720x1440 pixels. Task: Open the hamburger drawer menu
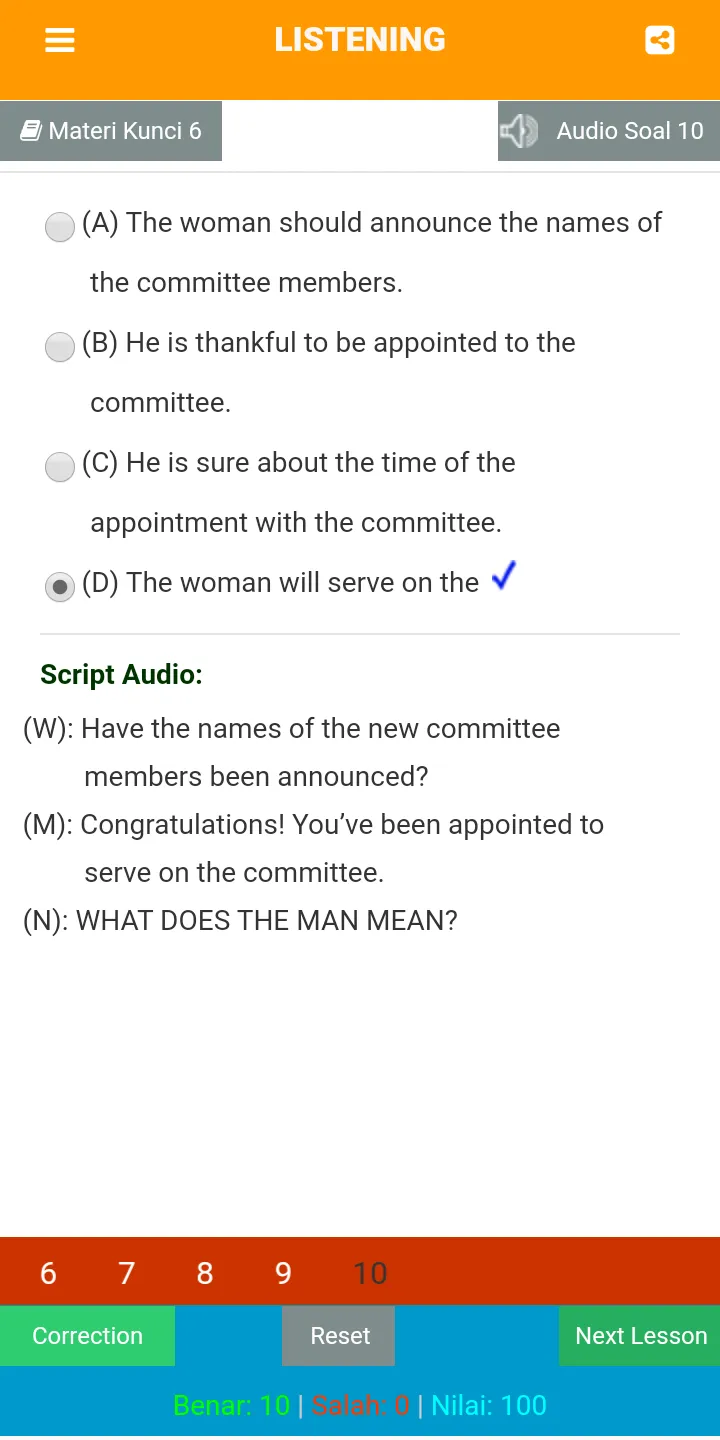click(60, 40)
